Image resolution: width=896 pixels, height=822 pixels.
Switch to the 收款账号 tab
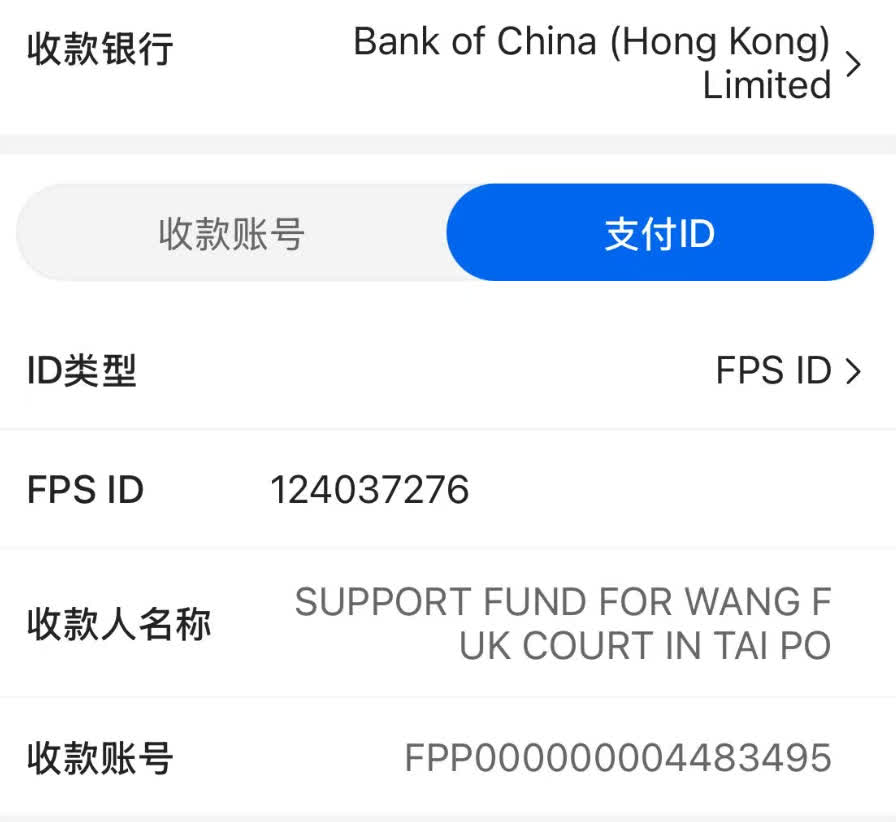232,234
